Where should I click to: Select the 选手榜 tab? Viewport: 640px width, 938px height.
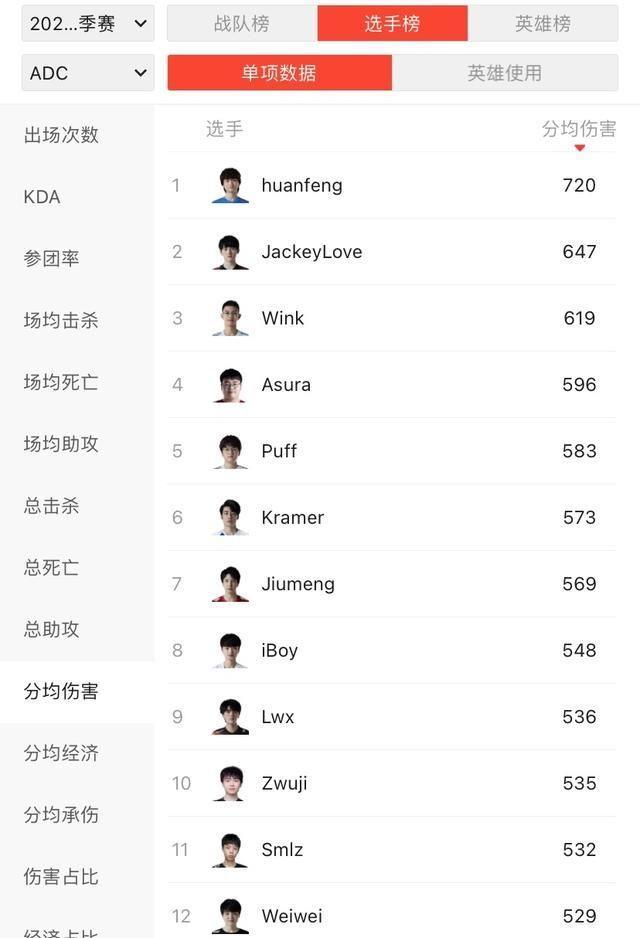pos(392,23)
